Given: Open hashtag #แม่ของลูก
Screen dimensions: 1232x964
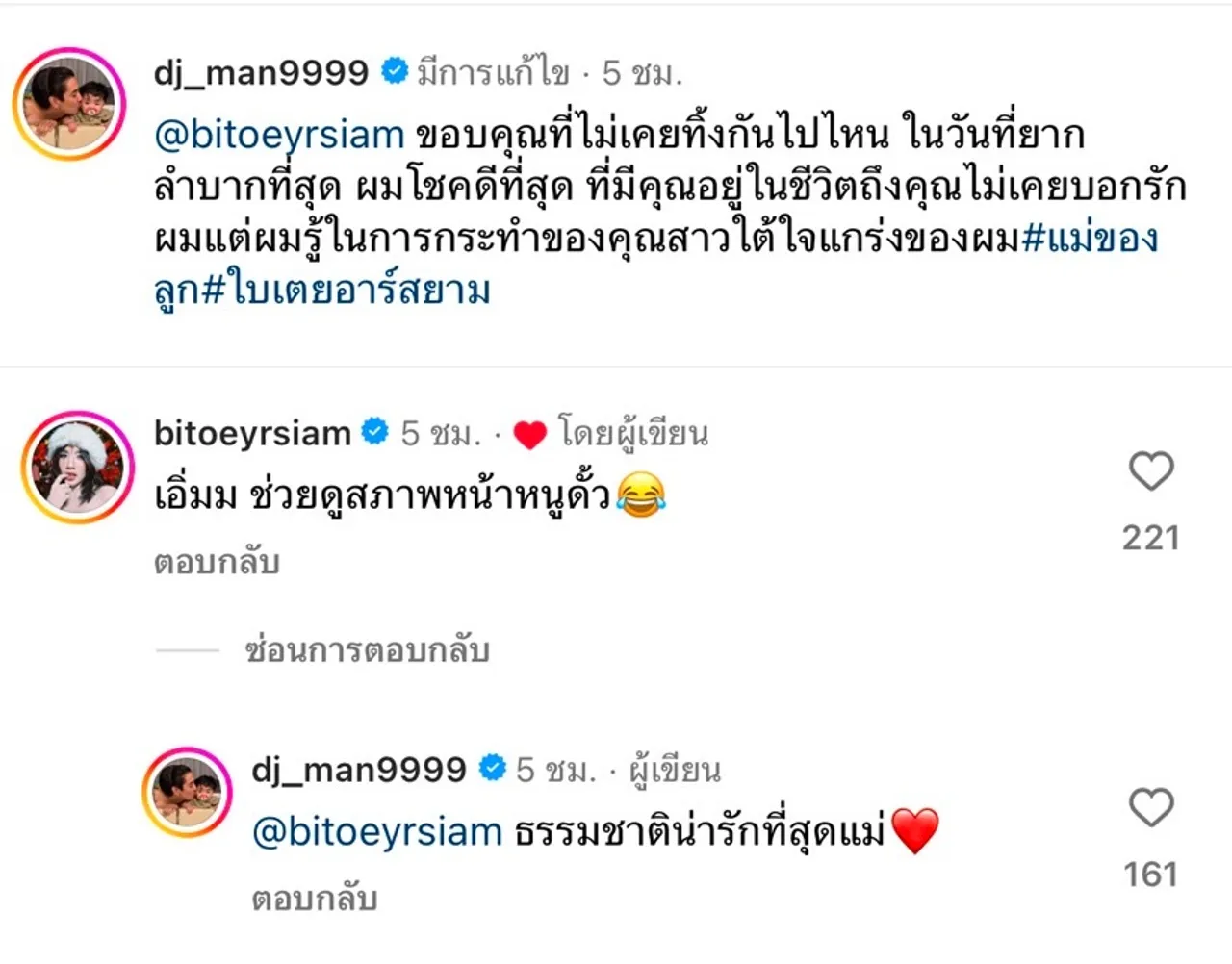Looking at the screenshot, I should pyautogui.click(x=1090, y=239).
